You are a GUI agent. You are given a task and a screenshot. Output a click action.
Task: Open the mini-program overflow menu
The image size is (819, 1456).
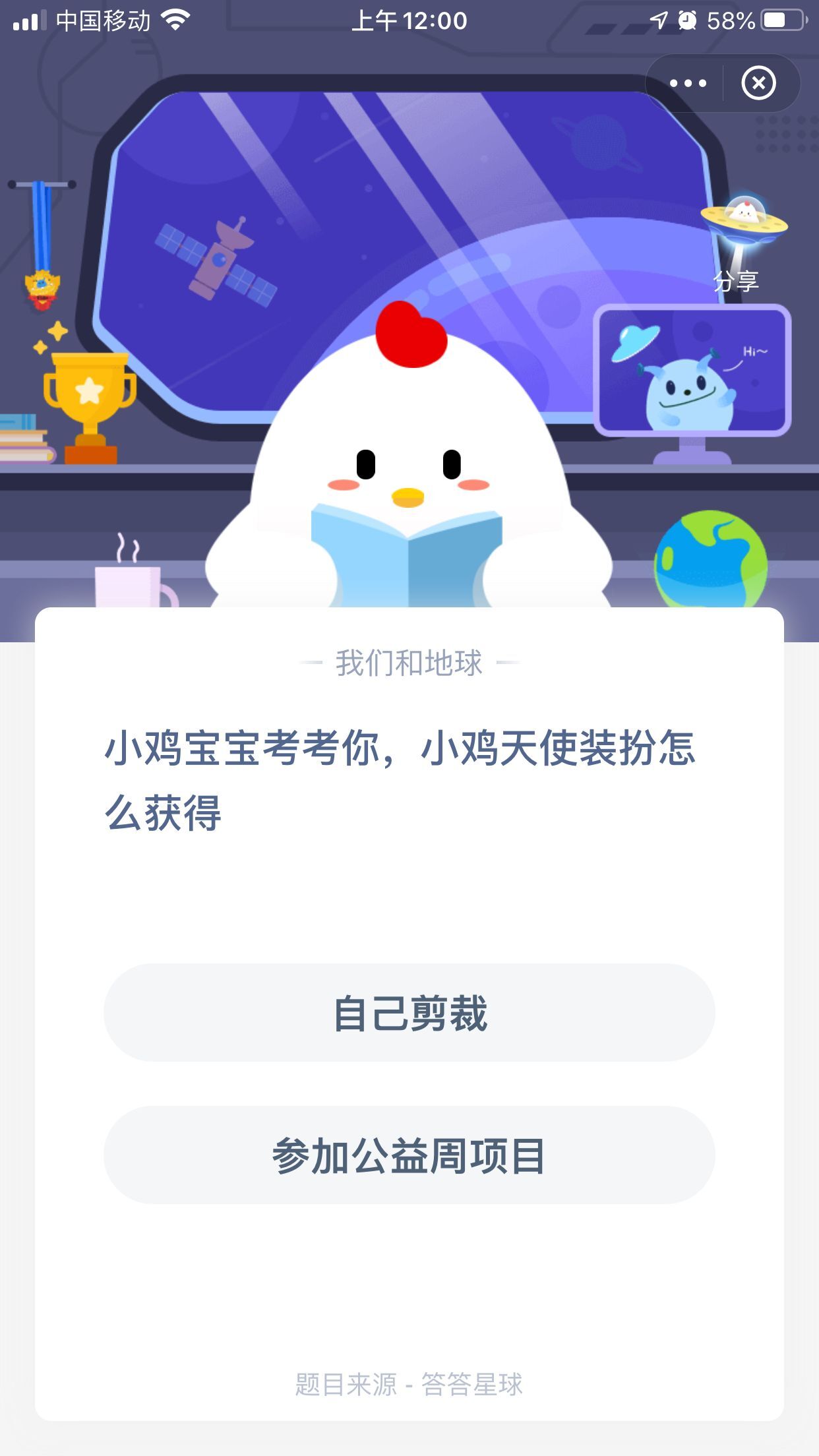688,83
